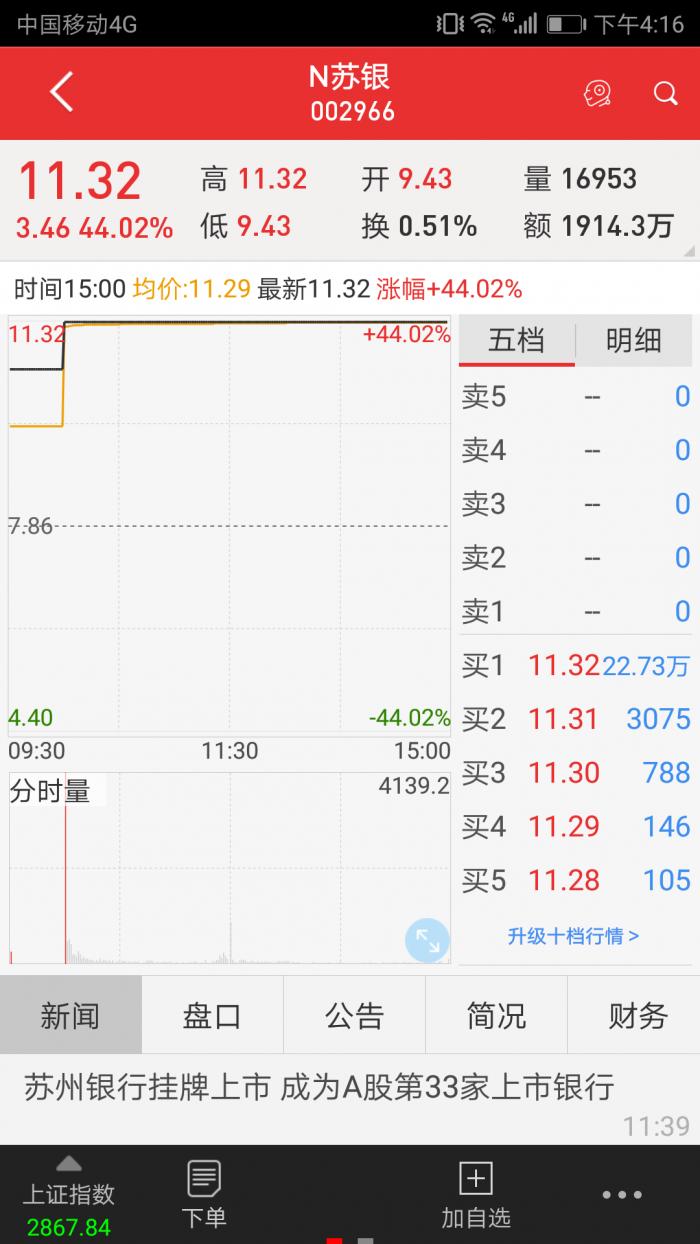This screenshot has height=1244, width=700.
Task: Tap 下单 to place an order
Action: 204,1195
